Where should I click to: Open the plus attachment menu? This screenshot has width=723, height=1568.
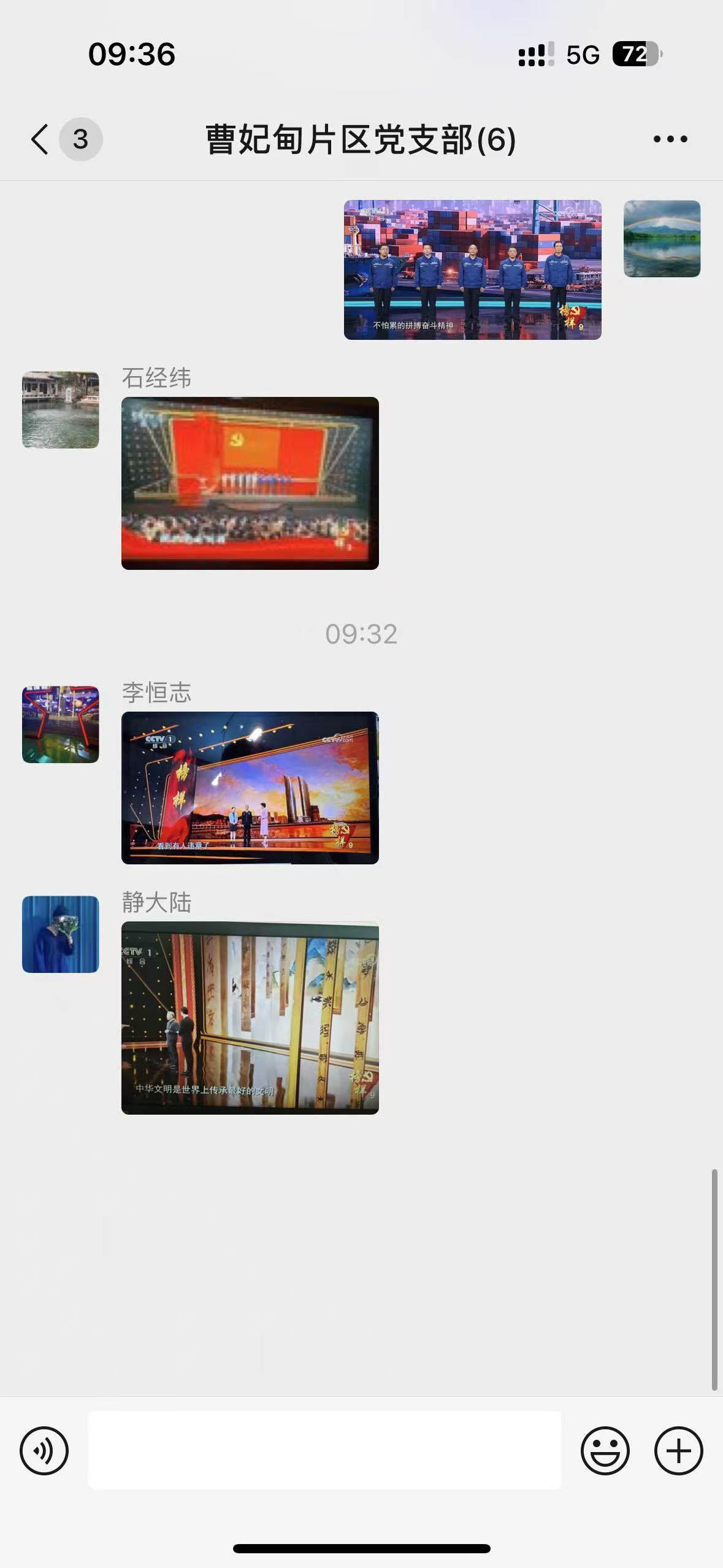pos(678,1450)
